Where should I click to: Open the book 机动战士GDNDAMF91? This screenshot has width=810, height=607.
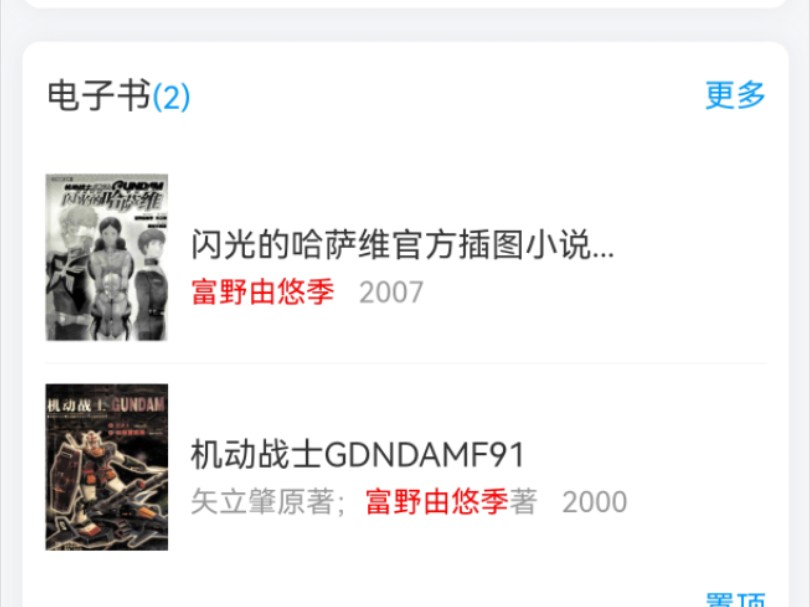click(x=357, y=455)
